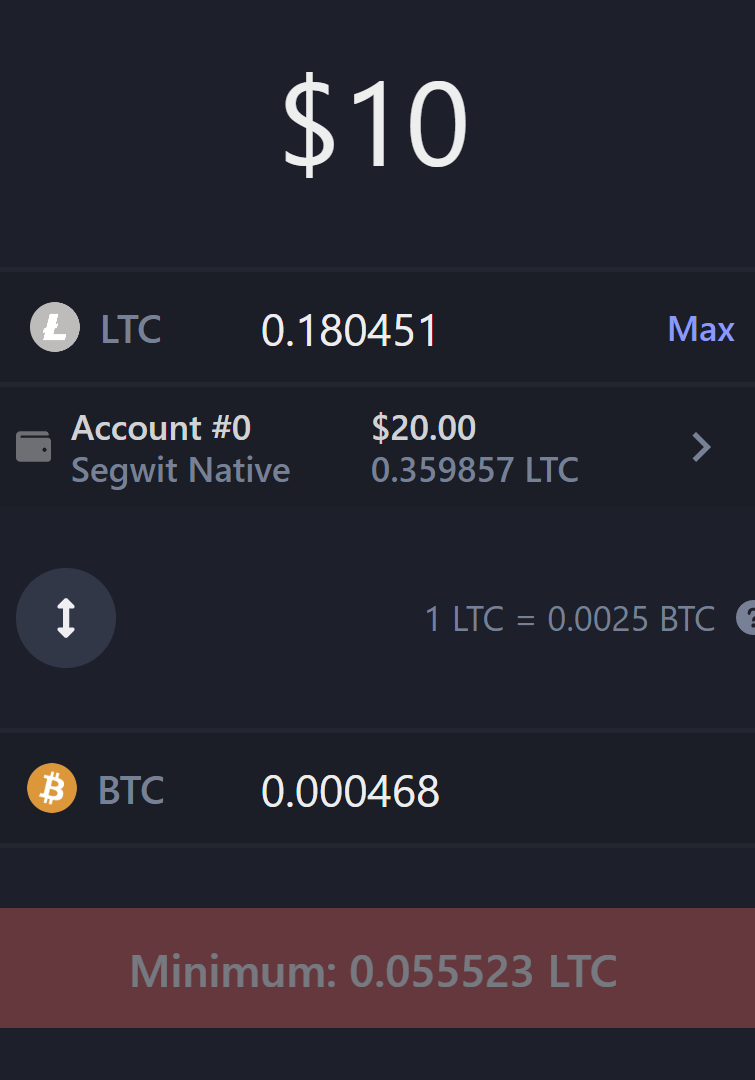The height and width of the screenshot is (1080, 755).
Task: Swap the LTC and BTC direction
Action: point(66,618)
